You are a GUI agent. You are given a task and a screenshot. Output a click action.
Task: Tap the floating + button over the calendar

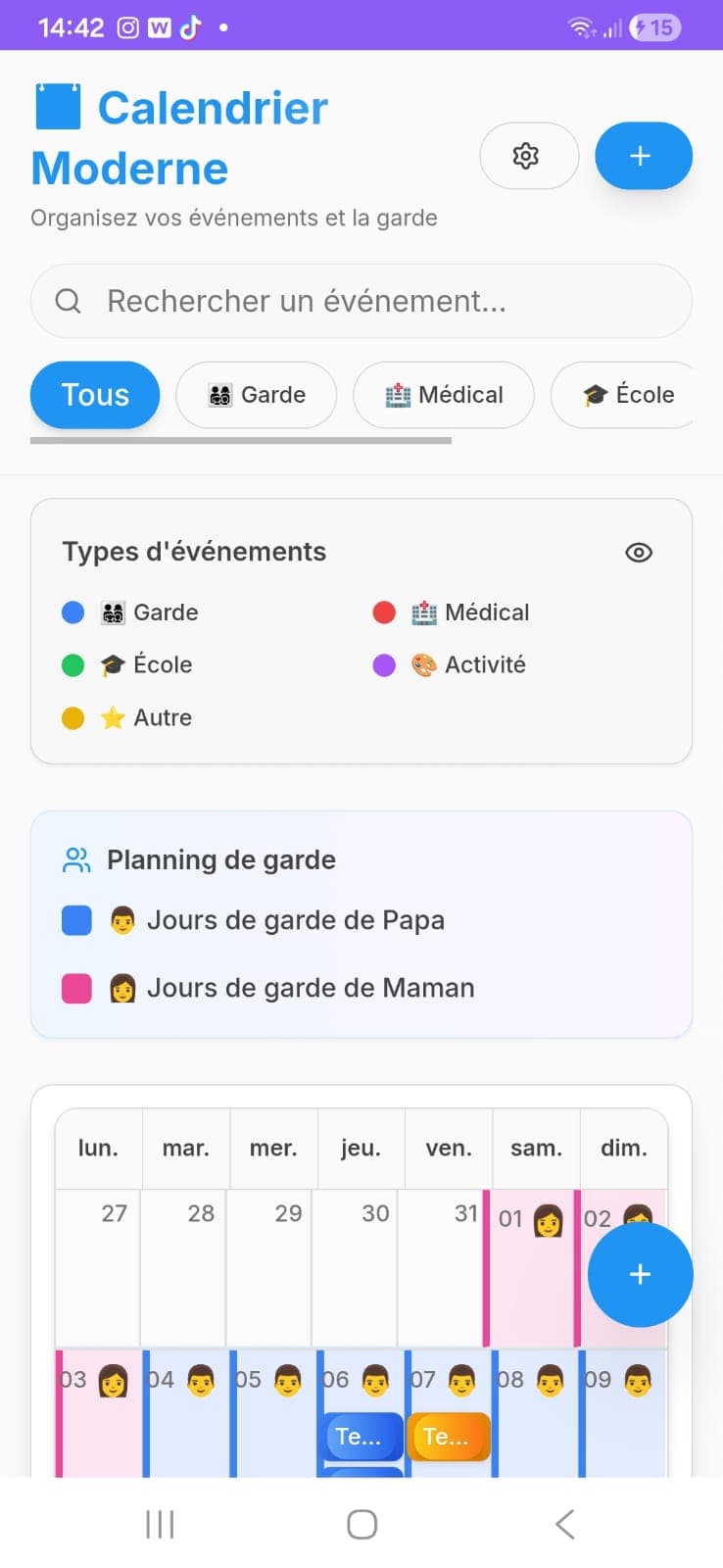pyautogui.click(x=640, y=1274)
